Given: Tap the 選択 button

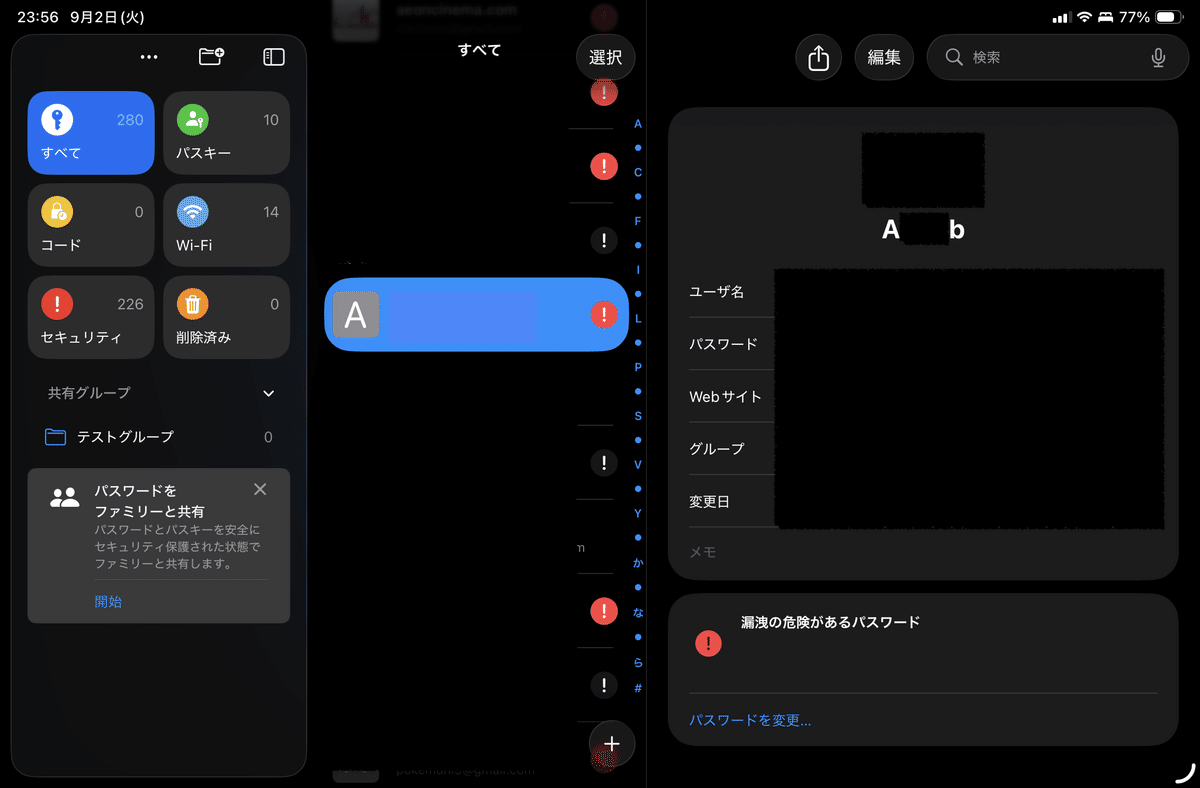Looking at the screenshot, I should coord(605,58).
